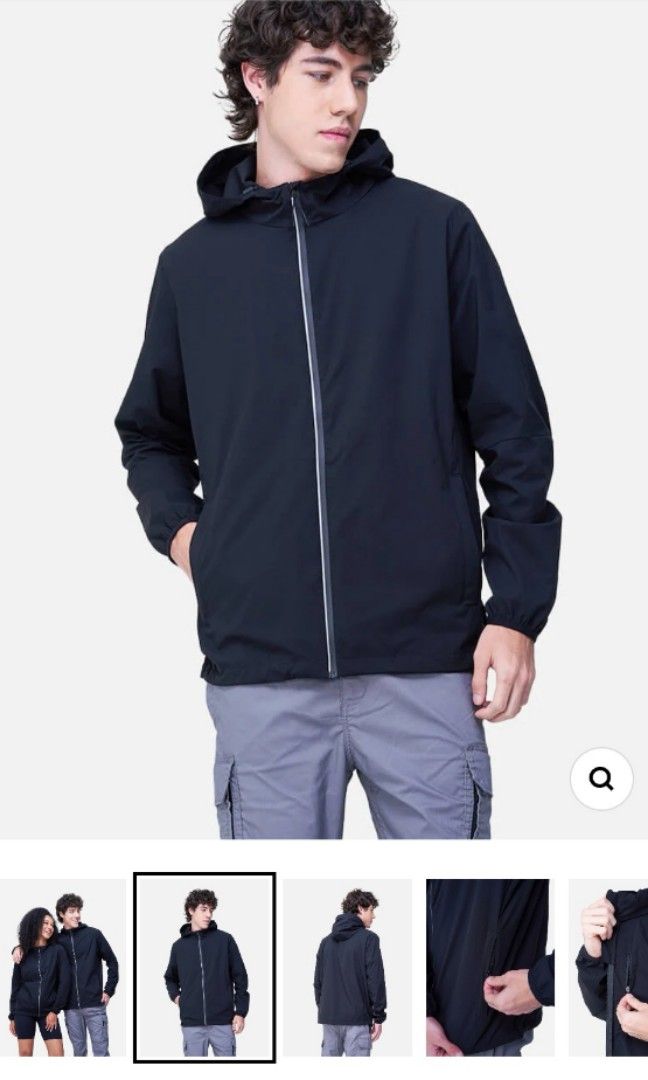This screenshot has height=1080, width=648.
Task: Open the collar zipper detail thumbnail
Action: (612, 967)
